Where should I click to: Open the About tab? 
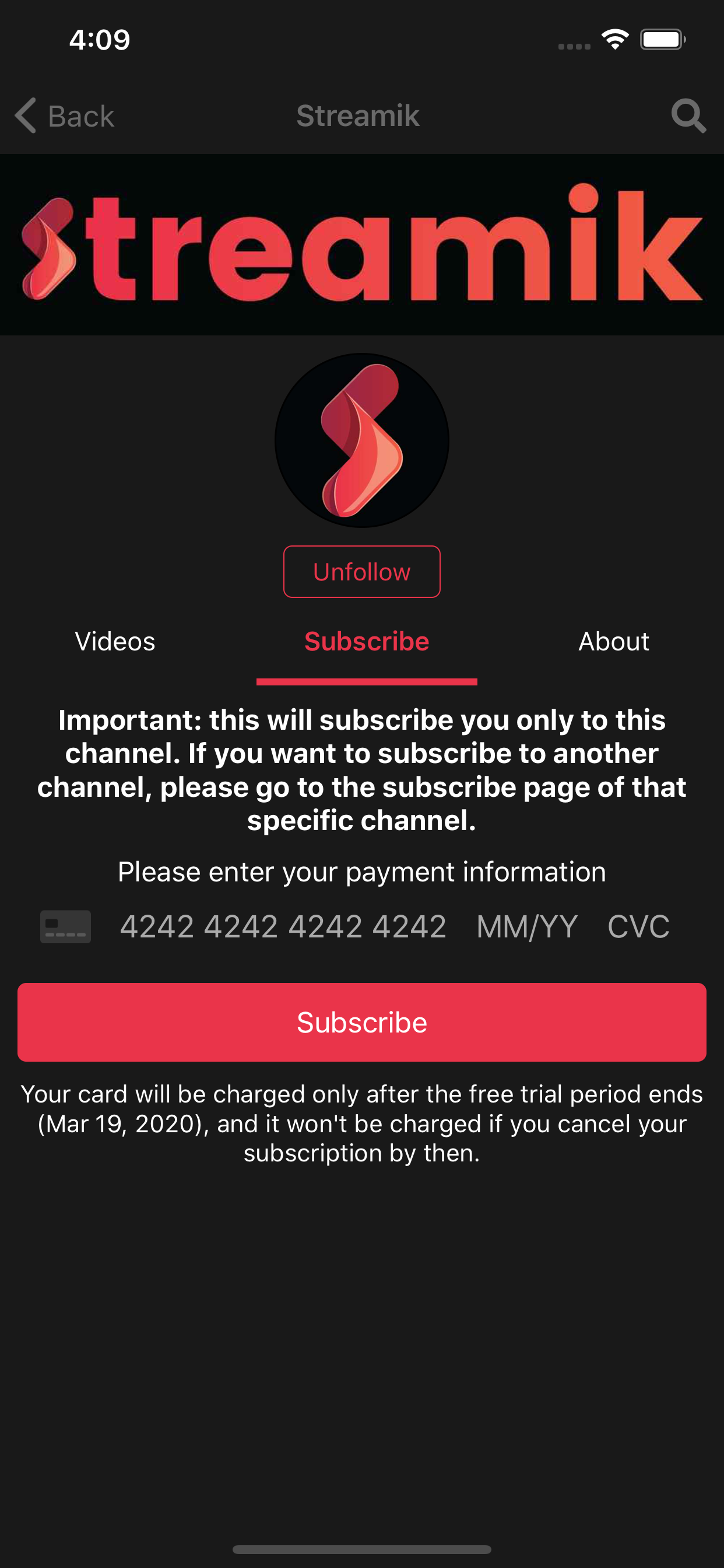(x=613, y=641)
